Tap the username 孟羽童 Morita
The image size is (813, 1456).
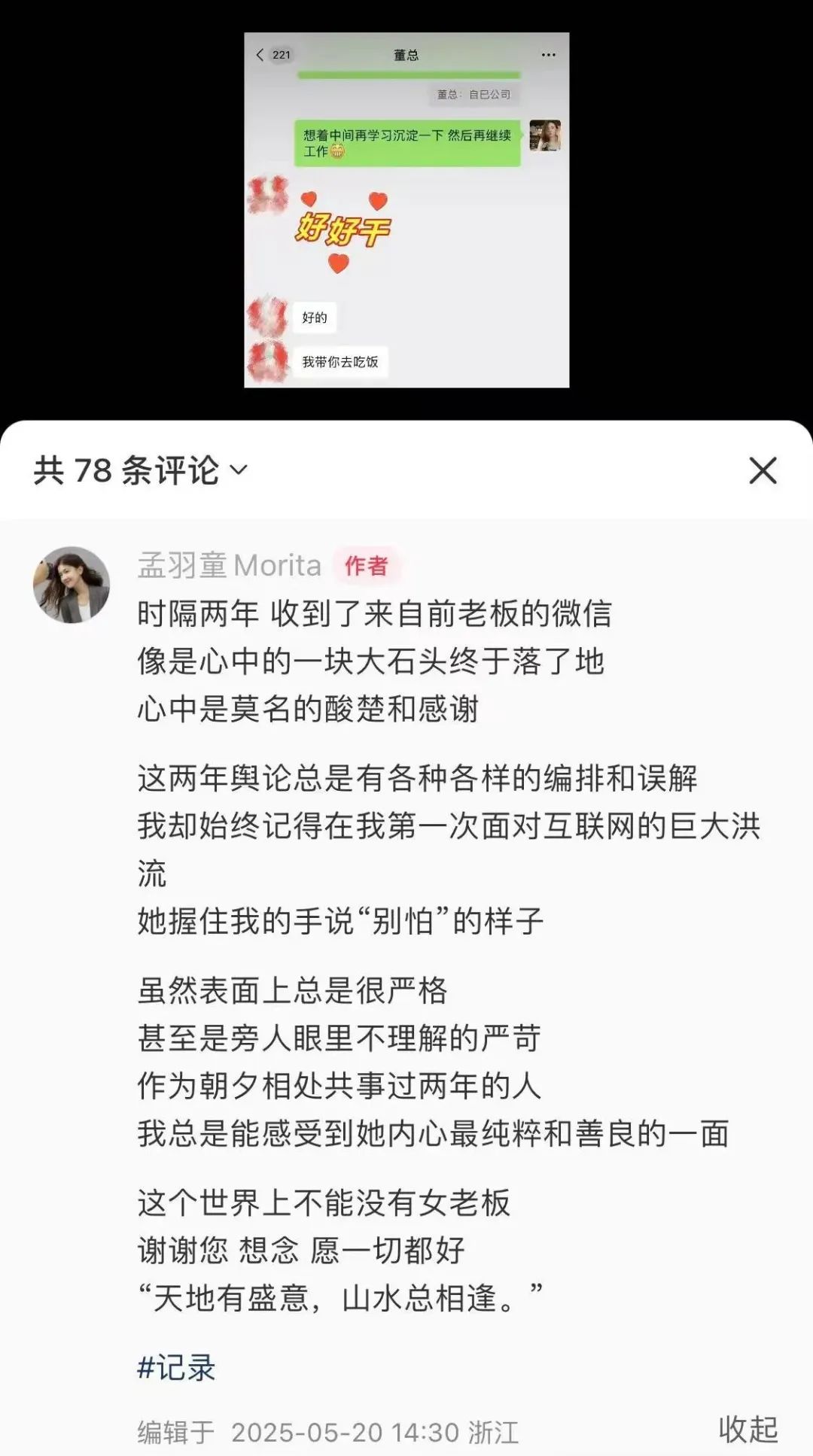230,565
